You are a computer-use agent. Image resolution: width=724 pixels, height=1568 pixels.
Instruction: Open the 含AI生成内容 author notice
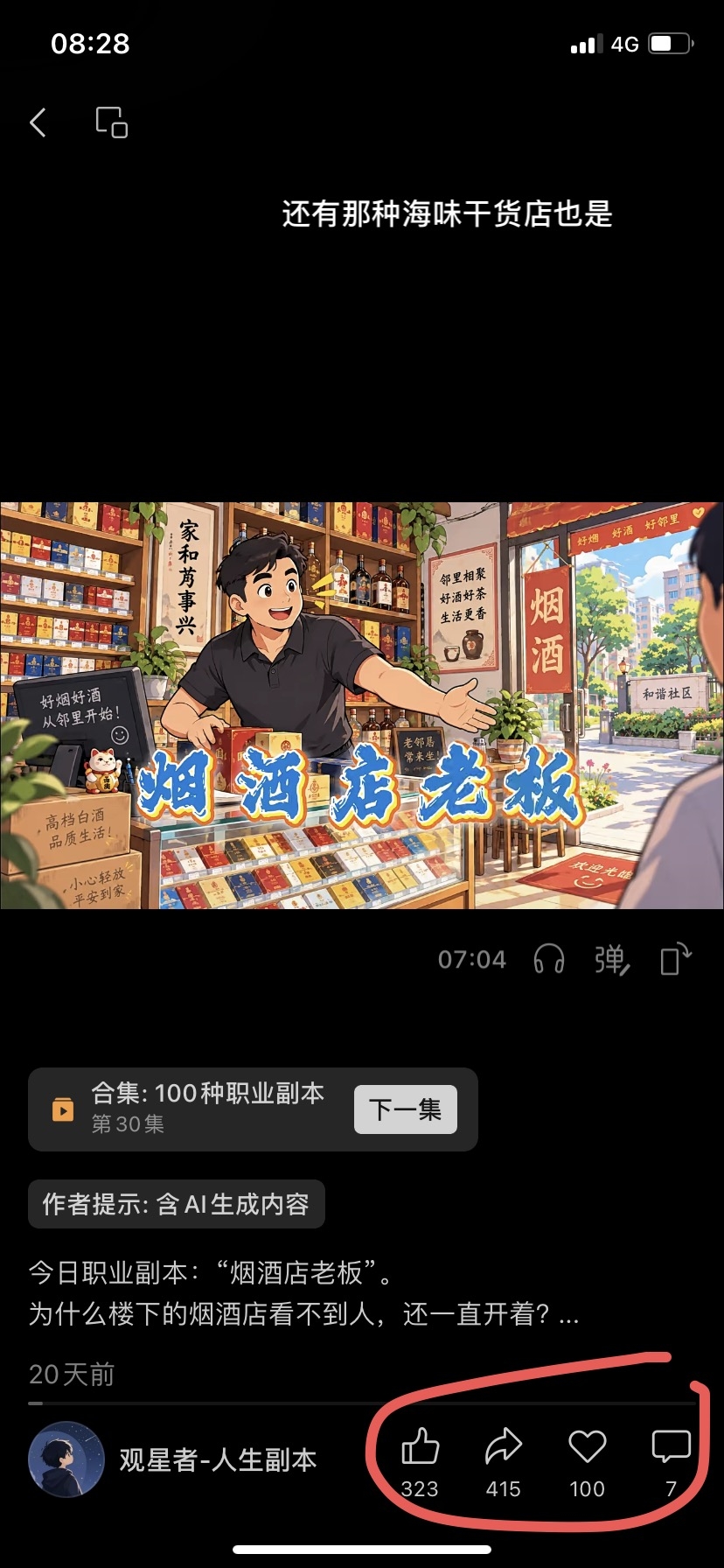[x=176, y=1204]
